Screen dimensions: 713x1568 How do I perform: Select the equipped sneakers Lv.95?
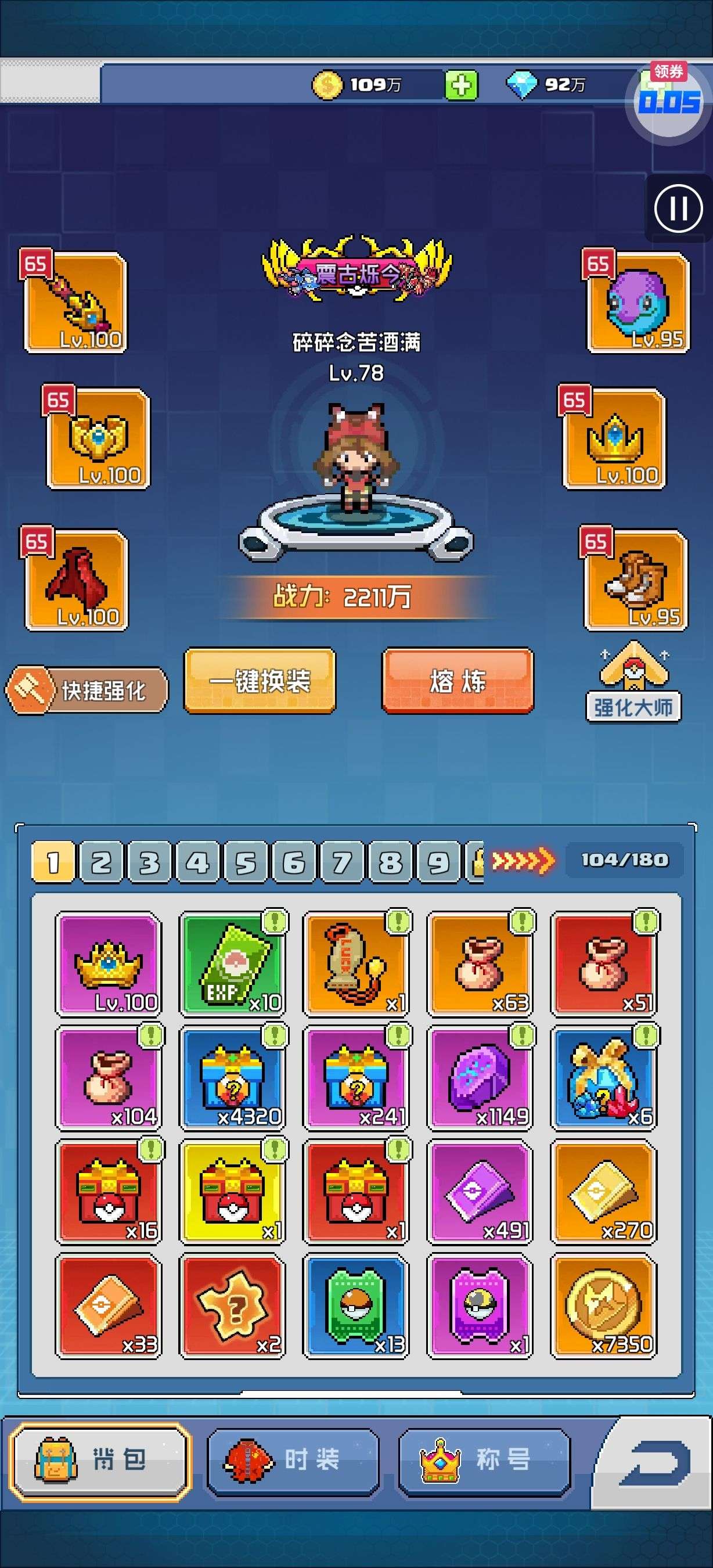[635, 580]
